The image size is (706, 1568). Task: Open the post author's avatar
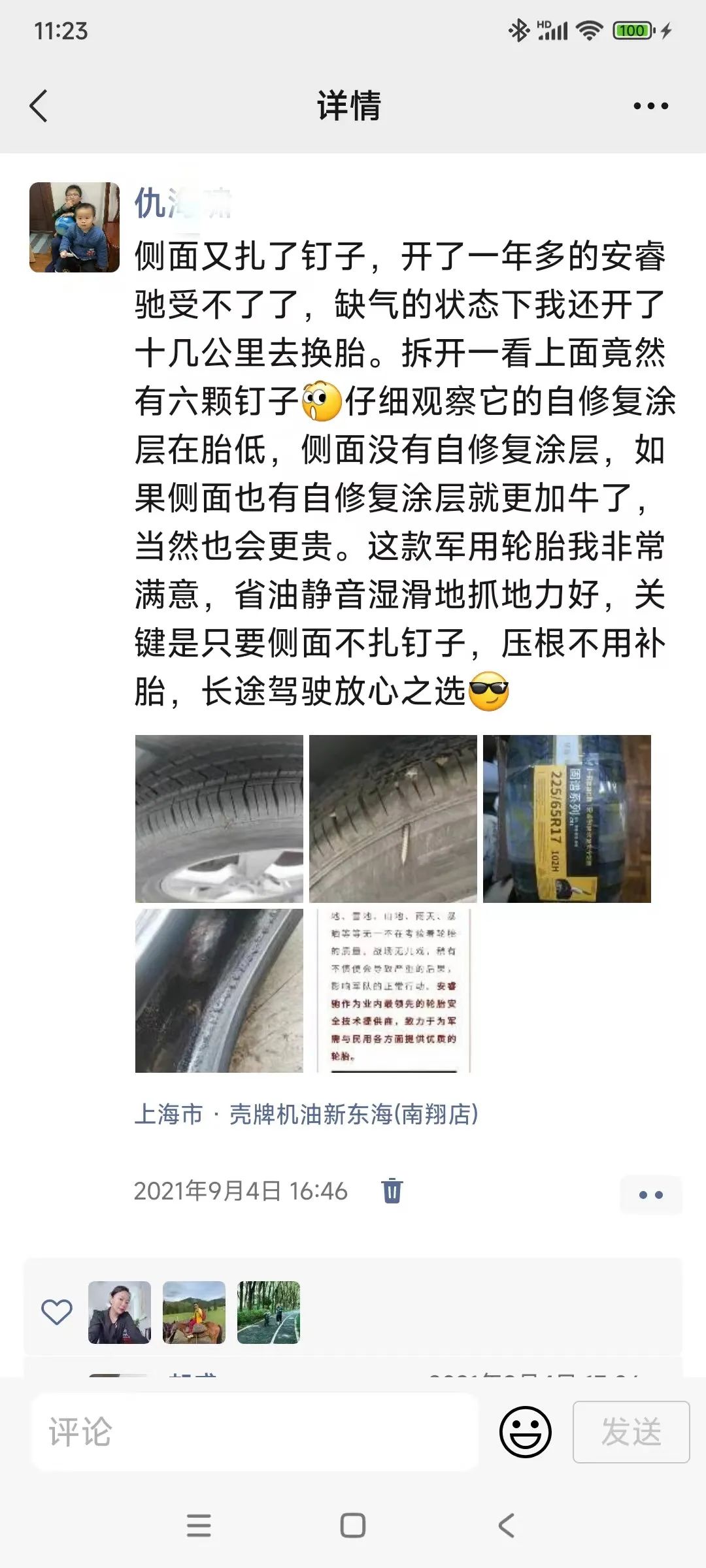[x=75, y=227]
